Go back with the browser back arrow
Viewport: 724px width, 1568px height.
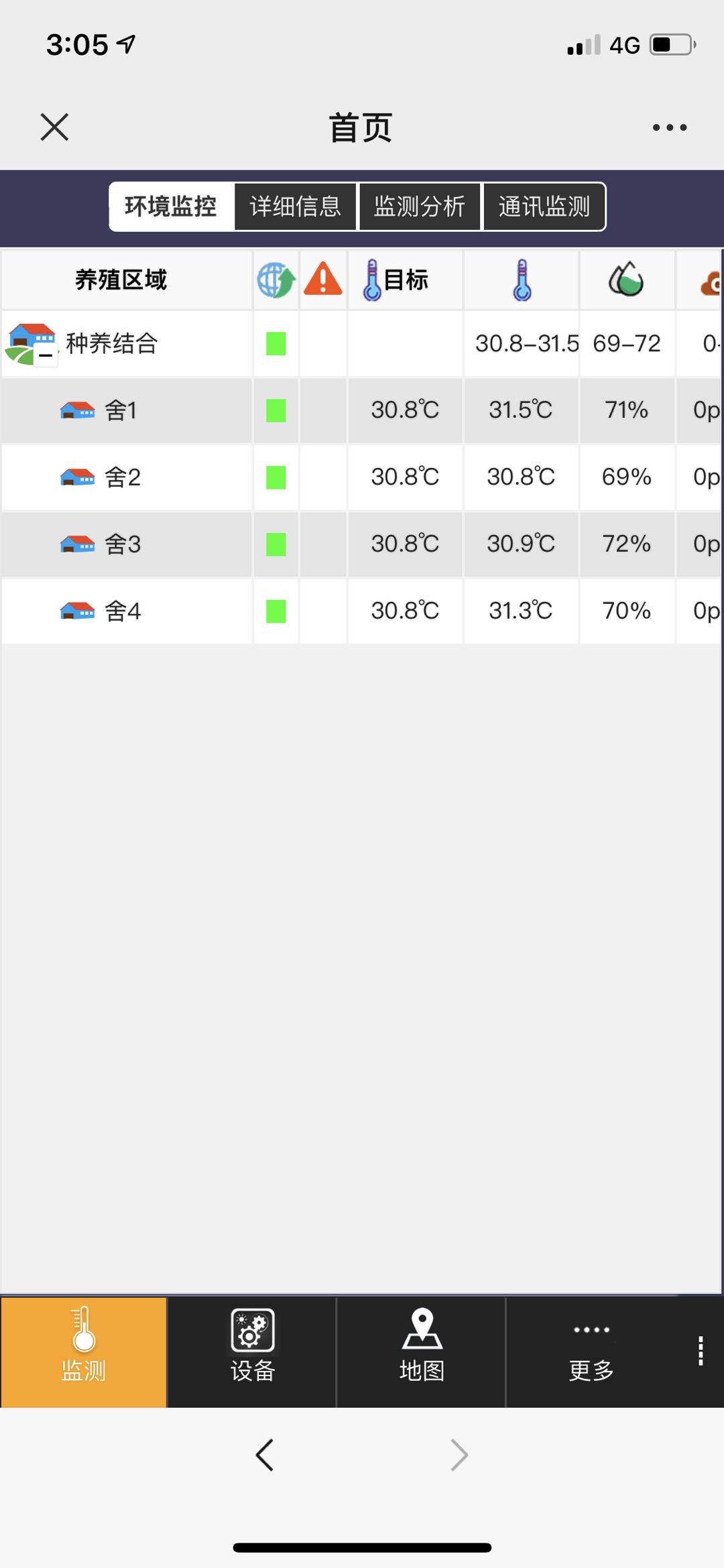click(265, 1455)
